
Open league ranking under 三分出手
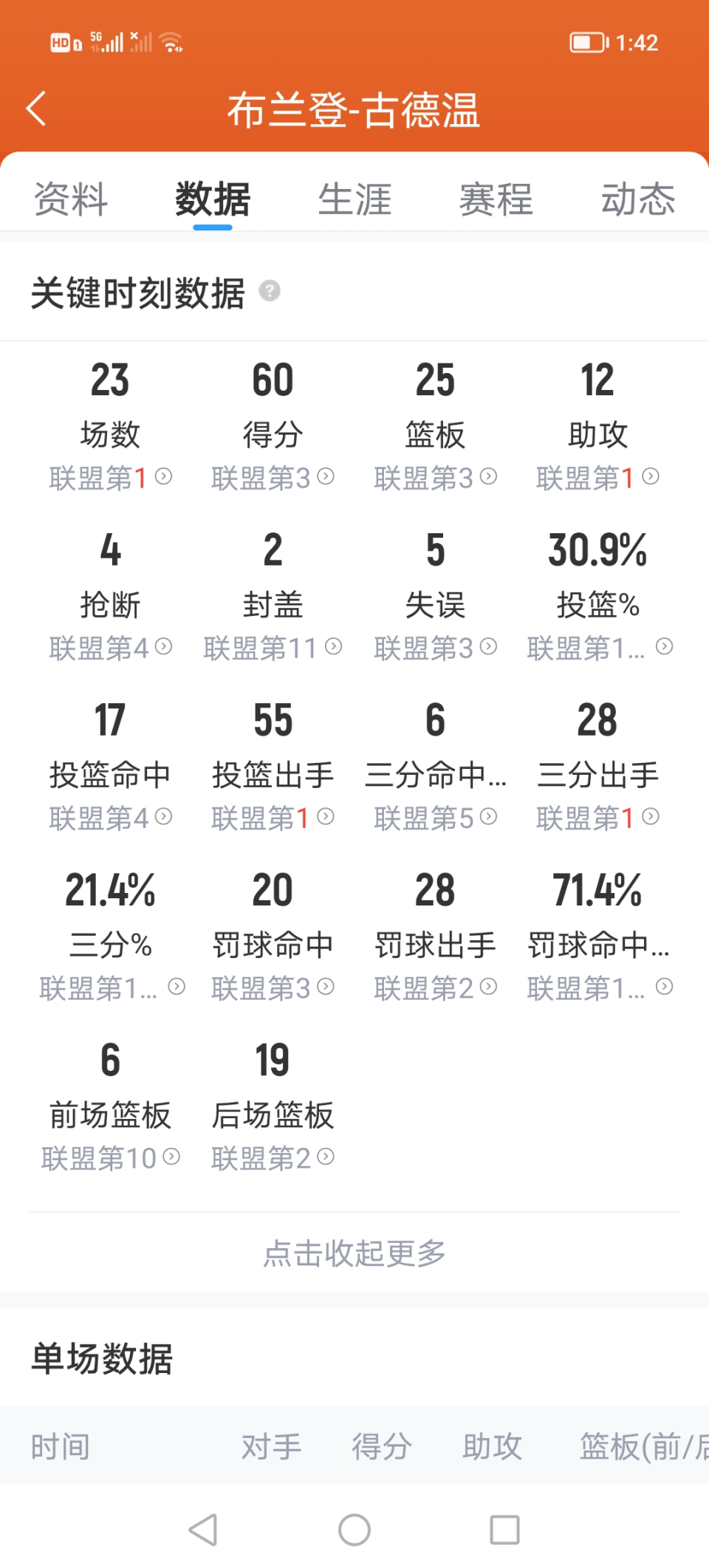(x=597, y=818)
